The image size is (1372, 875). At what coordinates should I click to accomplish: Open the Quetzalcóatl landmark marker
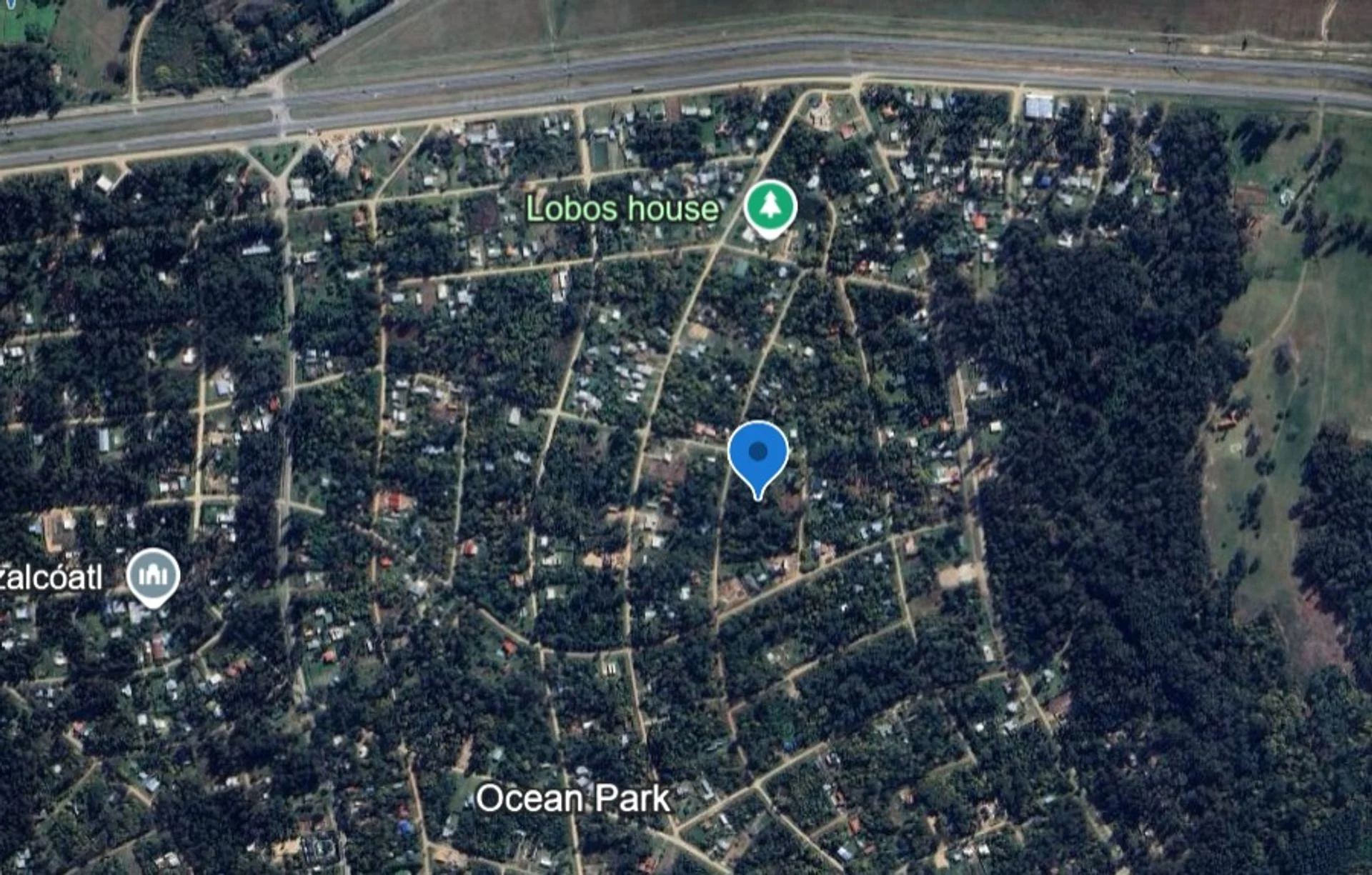(153, 575)
